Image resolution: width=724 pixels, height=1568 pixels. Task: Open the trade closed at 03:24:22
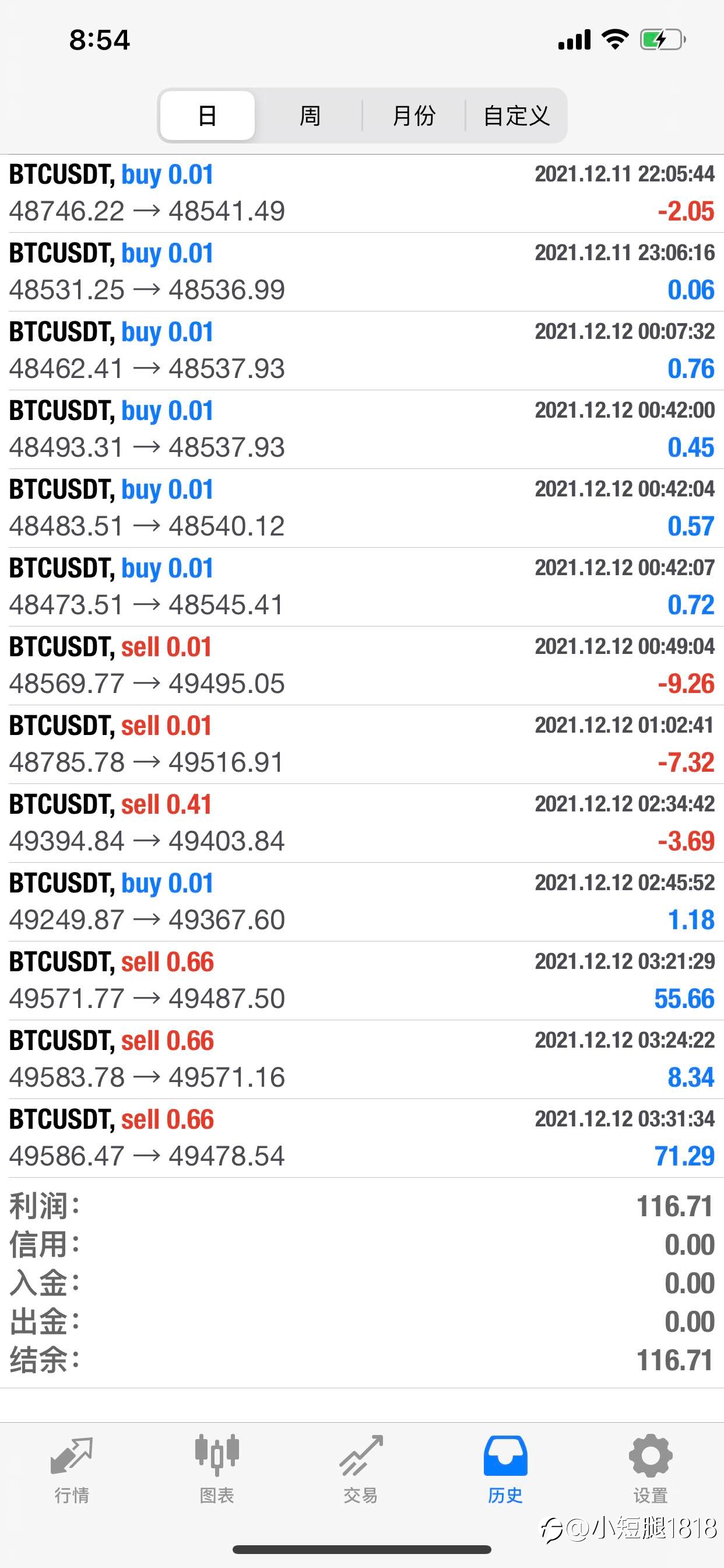click(x=362, y=1060)
